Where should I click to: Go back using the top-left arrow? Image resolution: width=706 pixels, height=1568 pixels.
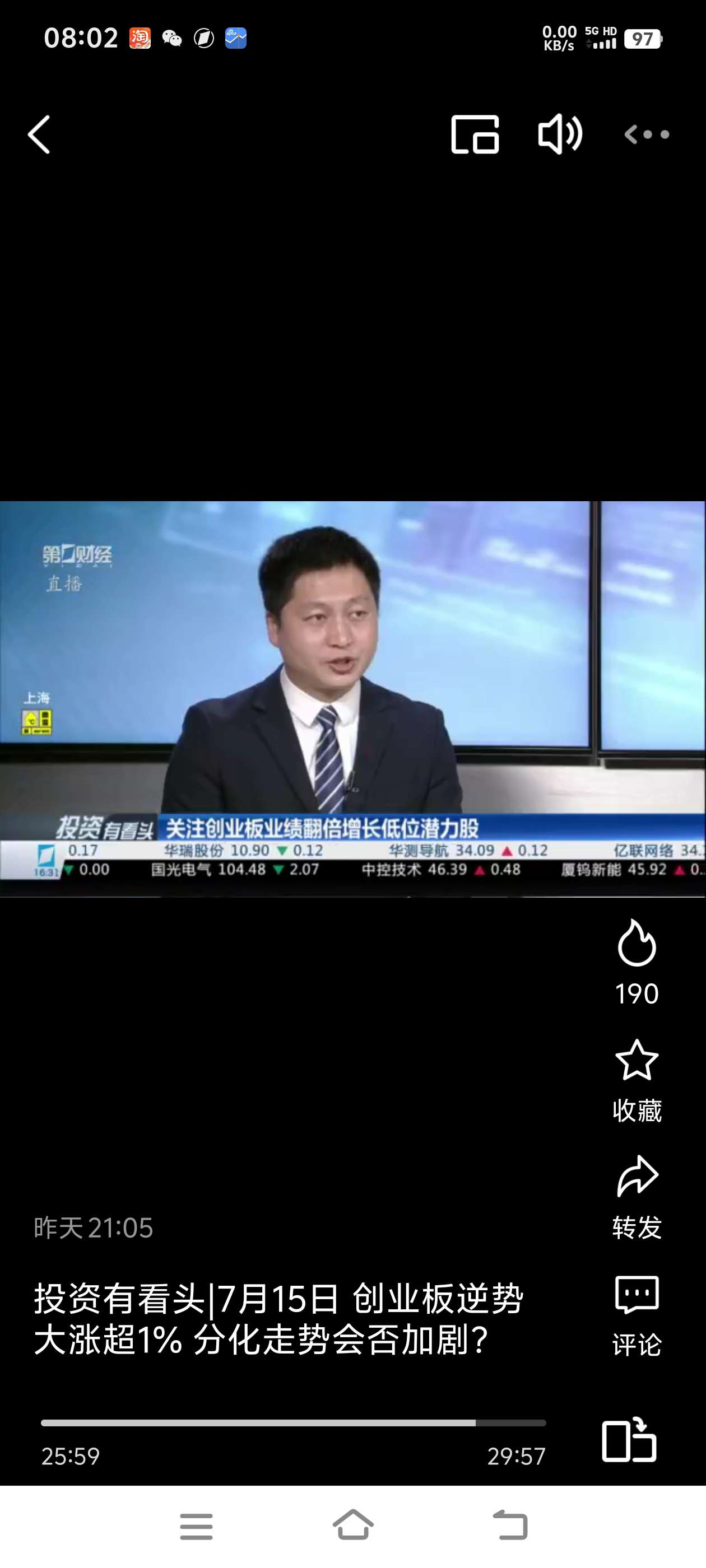click(39, 134)
